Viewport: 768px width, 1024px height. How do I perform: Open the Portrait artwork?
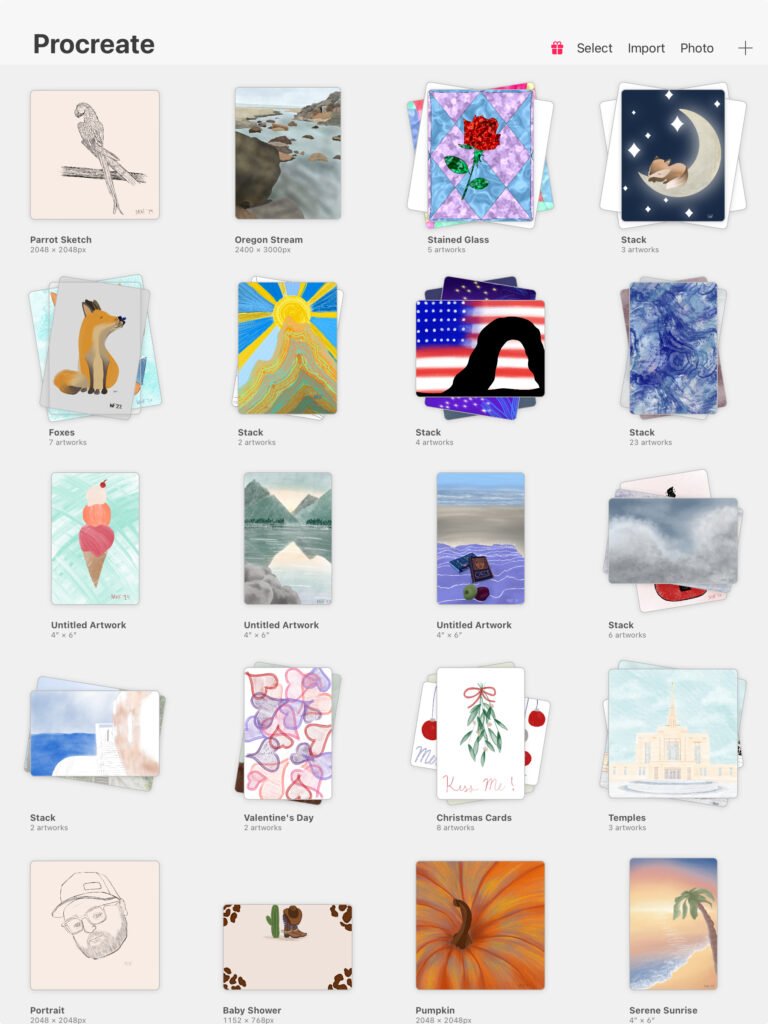pos(94,925)
